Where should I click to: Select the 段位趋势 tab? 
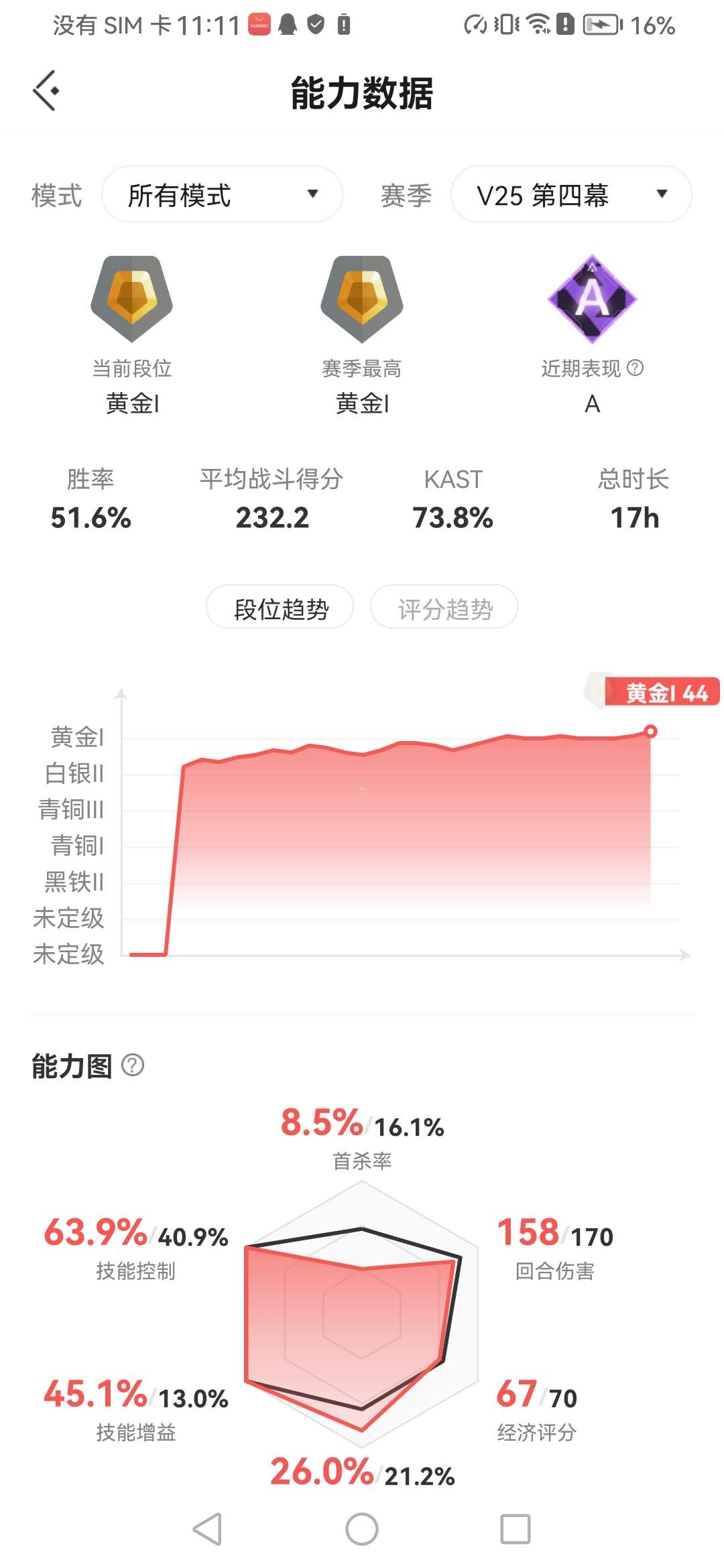coord(280,608)
